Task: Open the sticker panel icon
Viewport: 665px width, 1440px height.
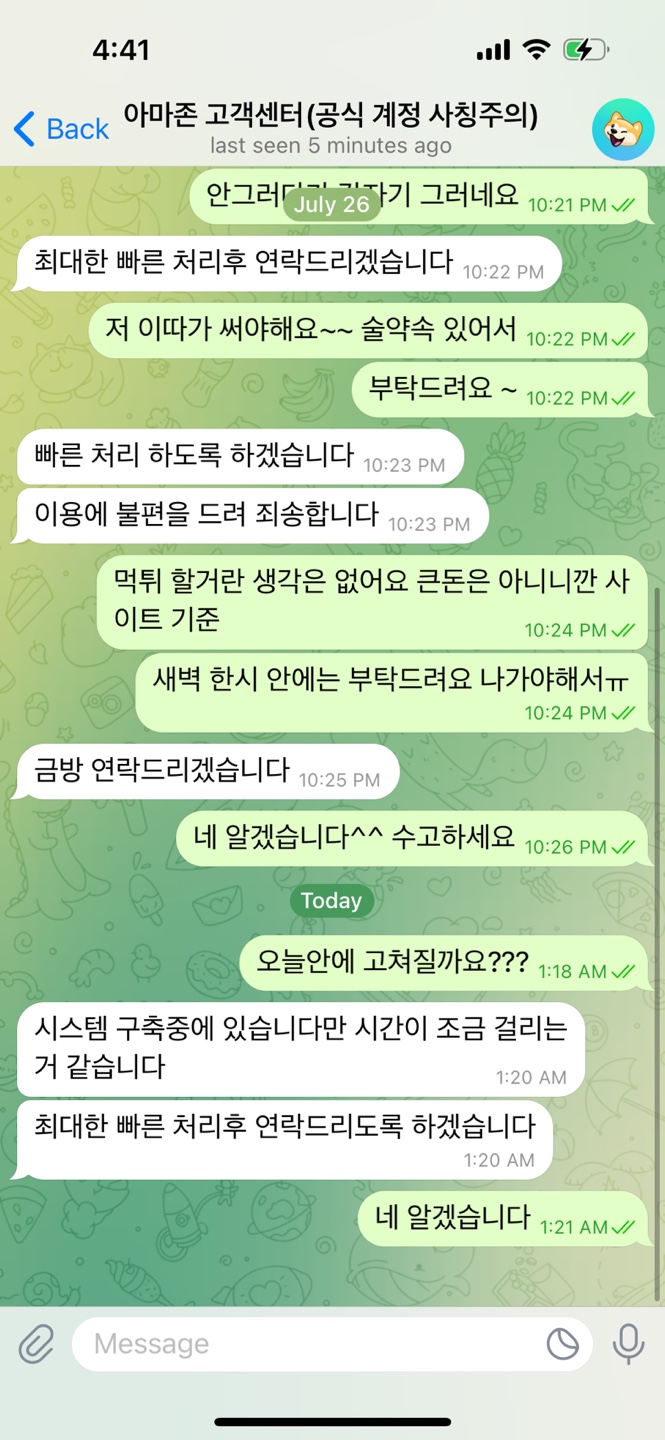Action: coord(563,1344)
